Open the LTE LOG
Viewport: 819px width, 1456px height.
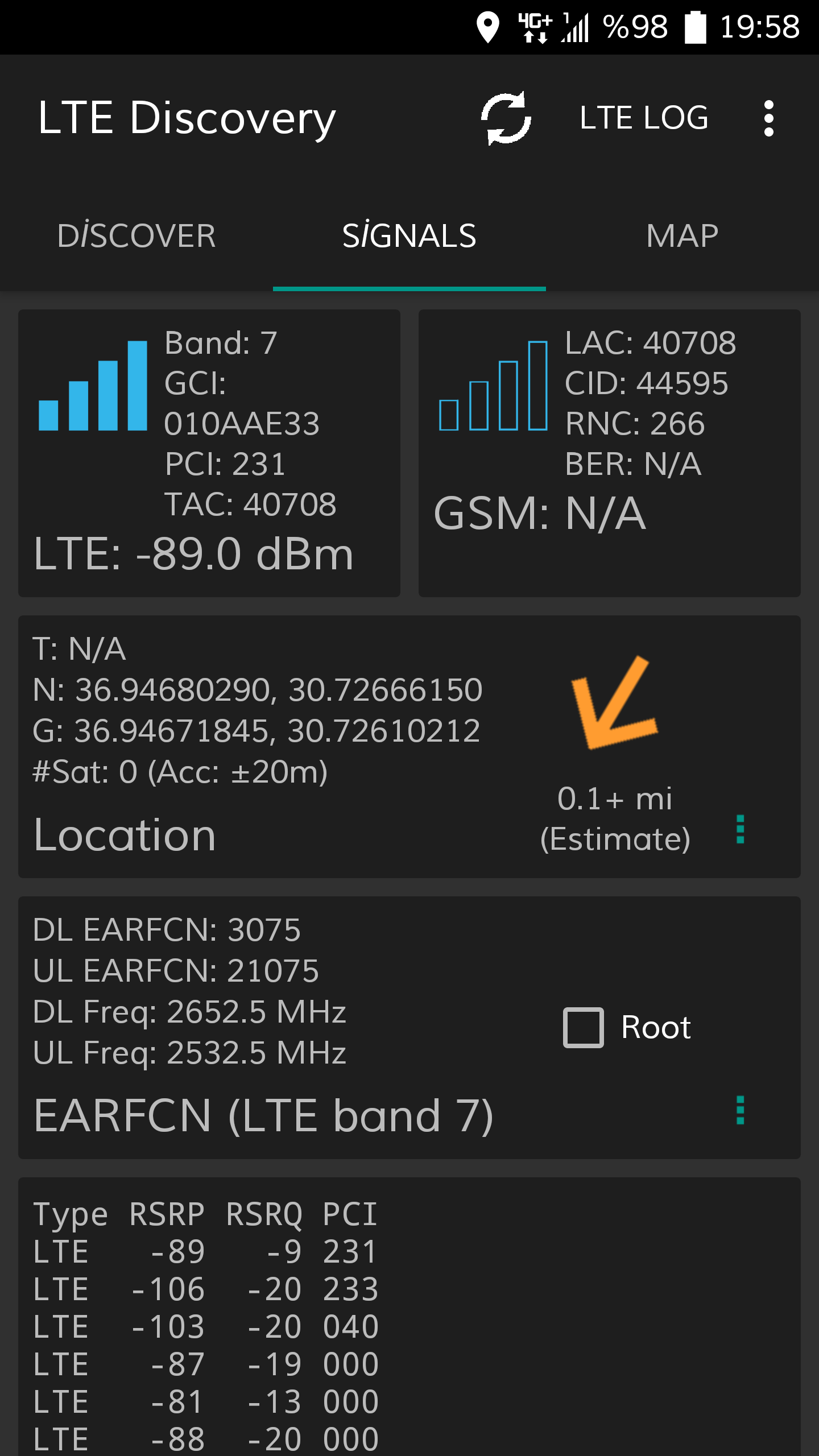[644, 118]
